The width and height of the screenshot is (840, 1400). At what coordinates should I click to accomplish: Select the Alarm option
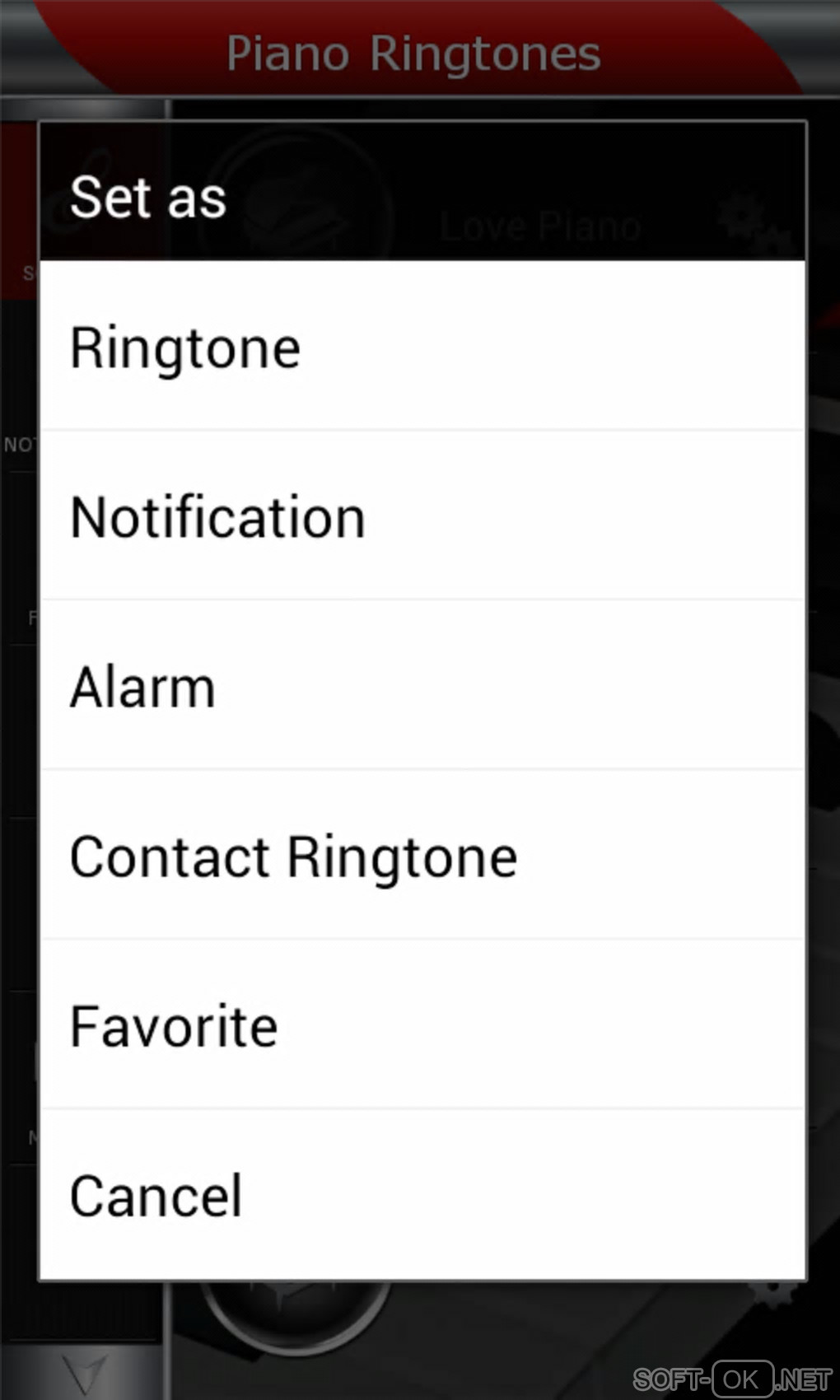422,686
